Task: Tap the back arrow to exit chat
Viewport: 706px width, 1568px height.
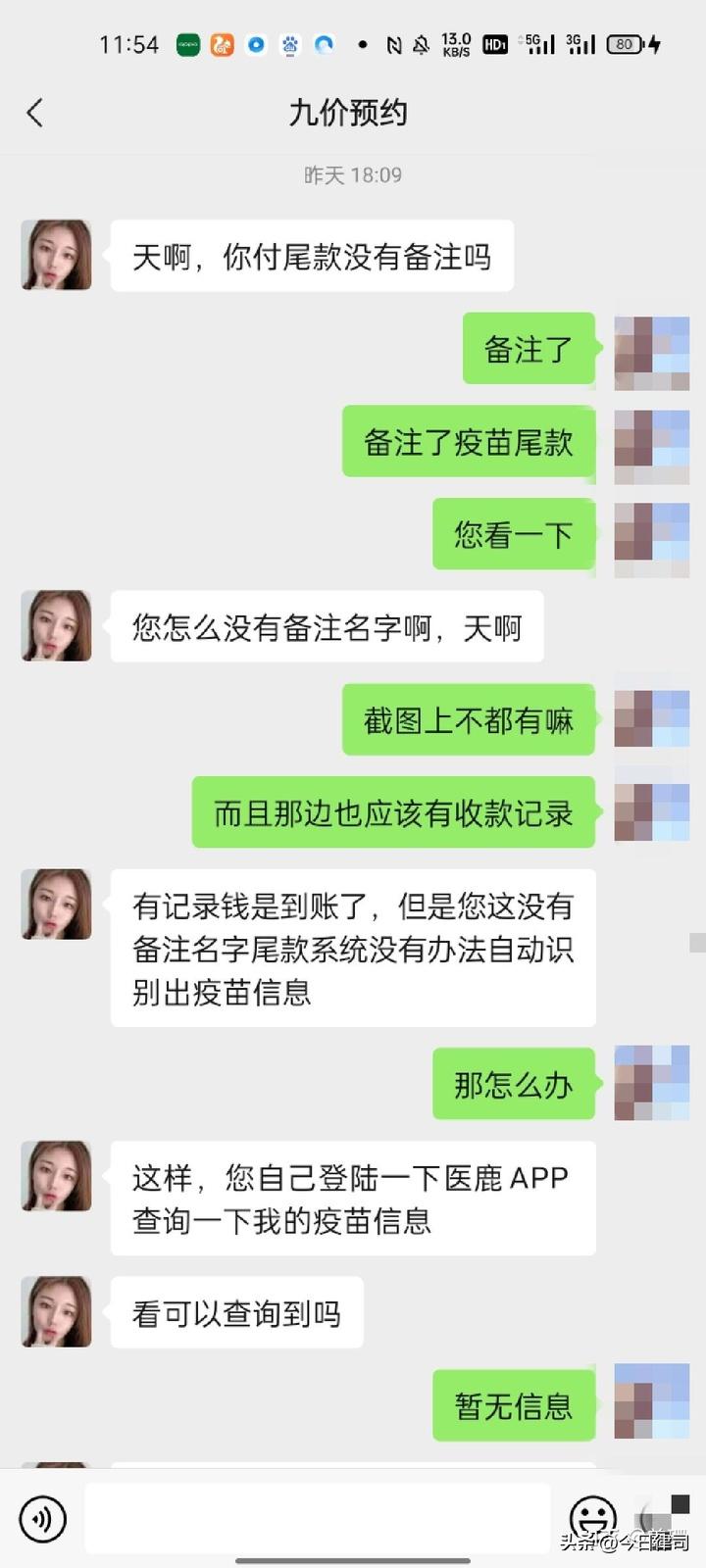Action: 35,114
